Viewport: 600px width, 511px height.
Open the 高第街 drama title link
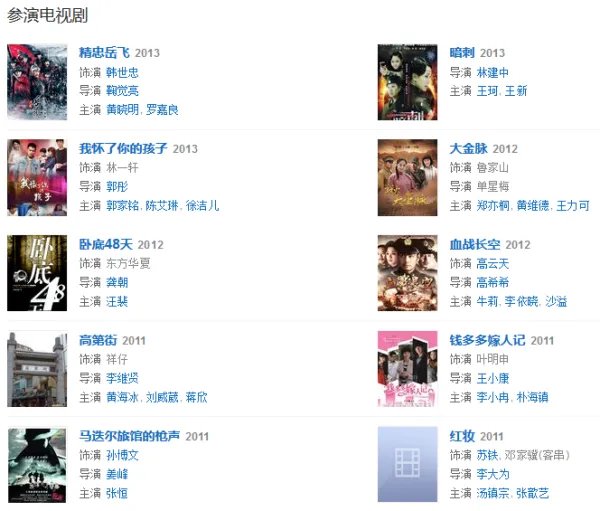(x=98, y=341)
